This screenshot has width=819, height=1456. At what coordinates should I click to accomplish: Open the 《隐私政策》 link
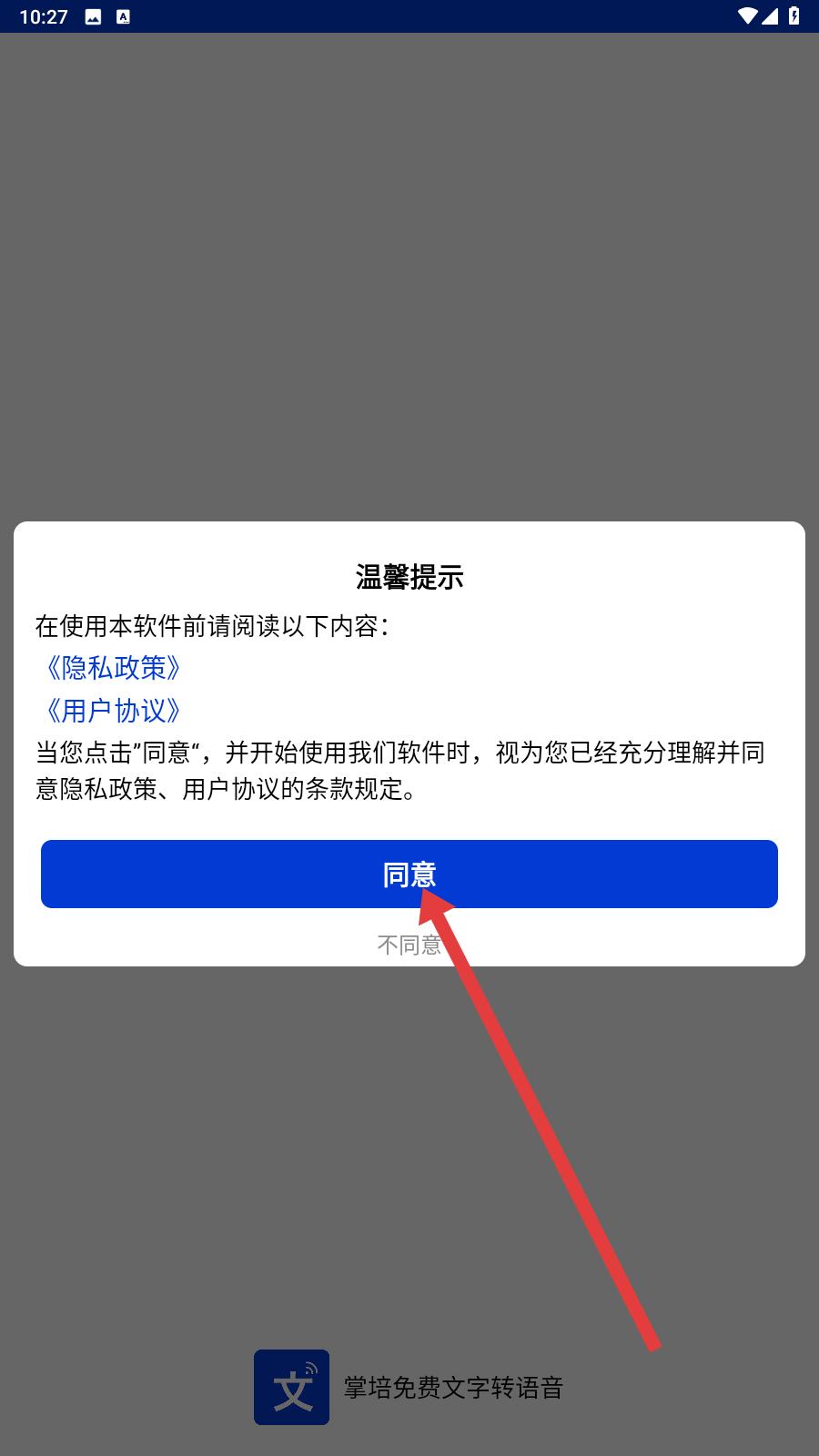click(113, 668)
